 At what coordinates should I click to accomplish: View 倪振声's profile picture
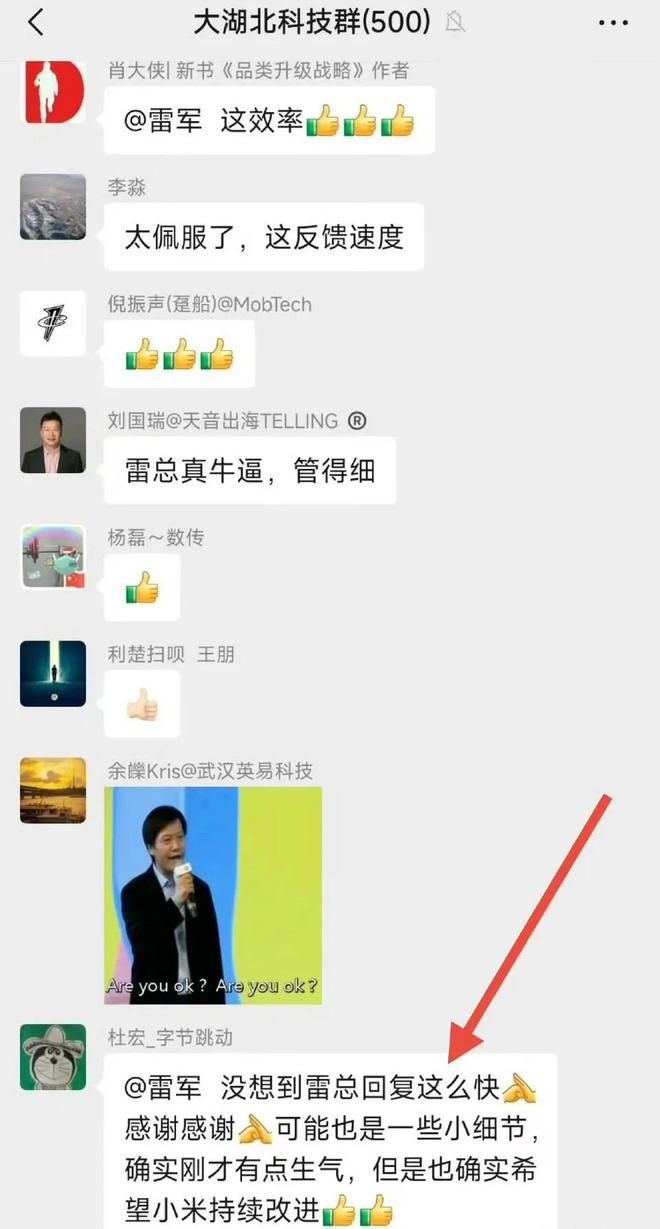(53, 323)
